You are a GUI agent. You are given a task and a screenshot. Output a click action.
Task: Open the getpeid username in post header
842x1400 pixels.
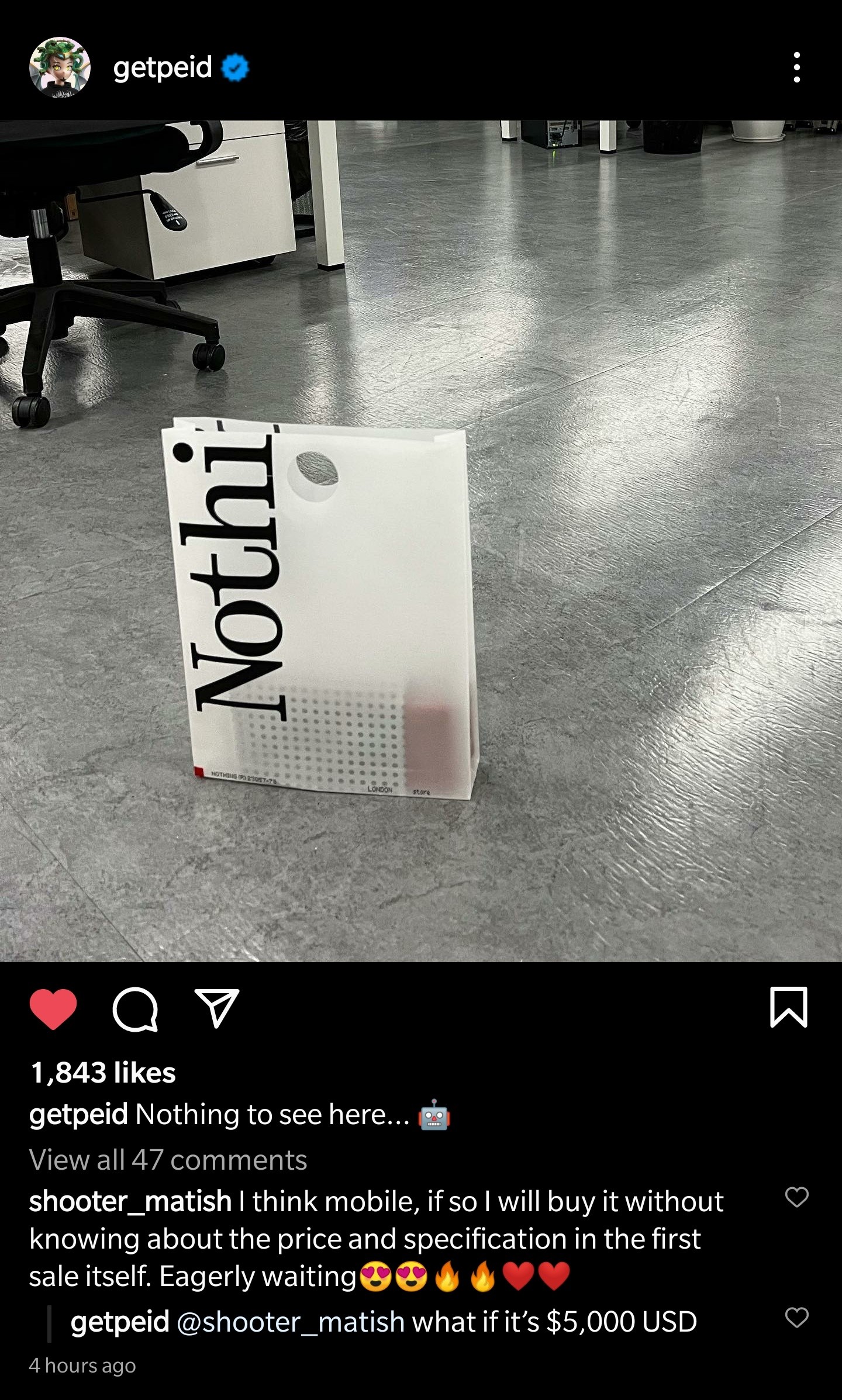tap(163, 67)
